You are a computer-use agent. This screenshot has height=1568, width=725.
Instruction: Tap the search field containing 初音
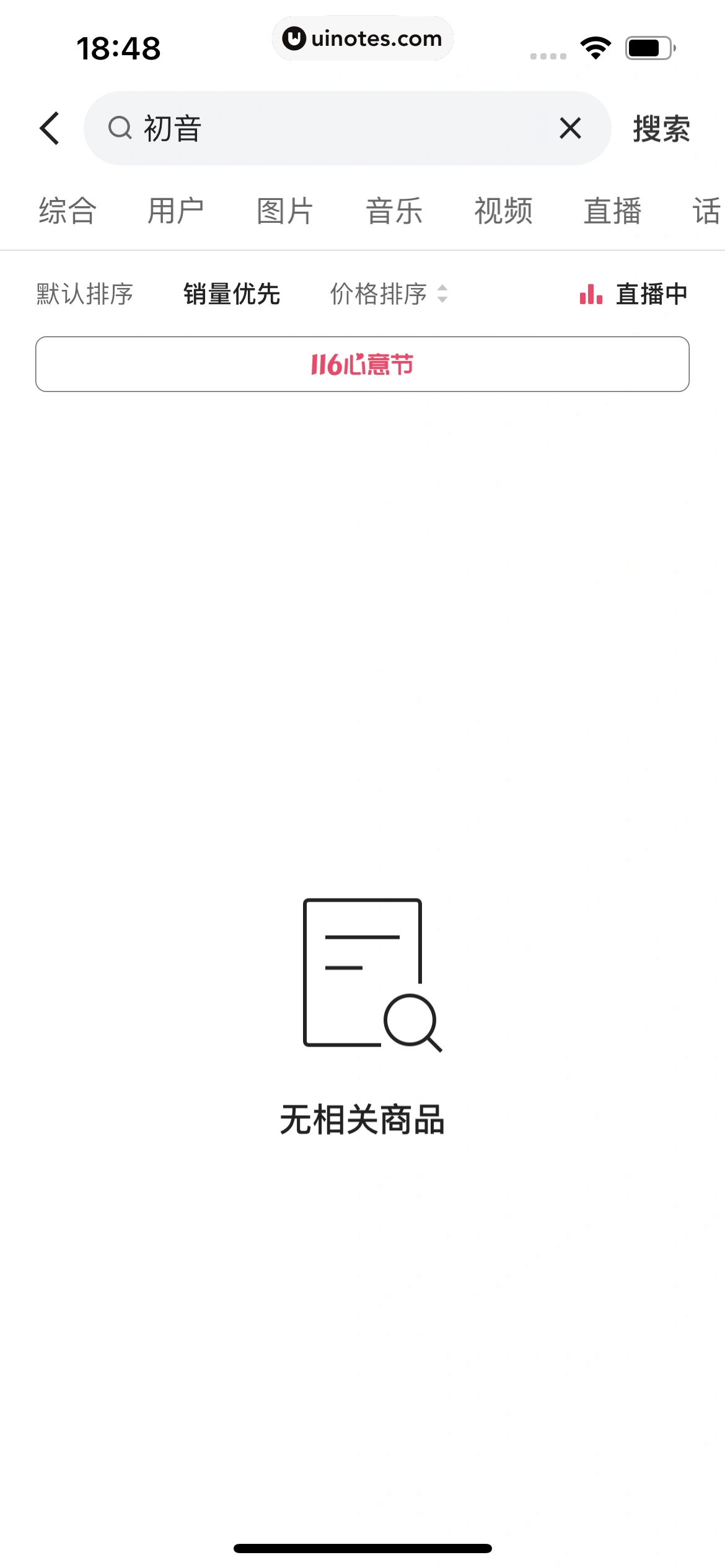[335, 128]
